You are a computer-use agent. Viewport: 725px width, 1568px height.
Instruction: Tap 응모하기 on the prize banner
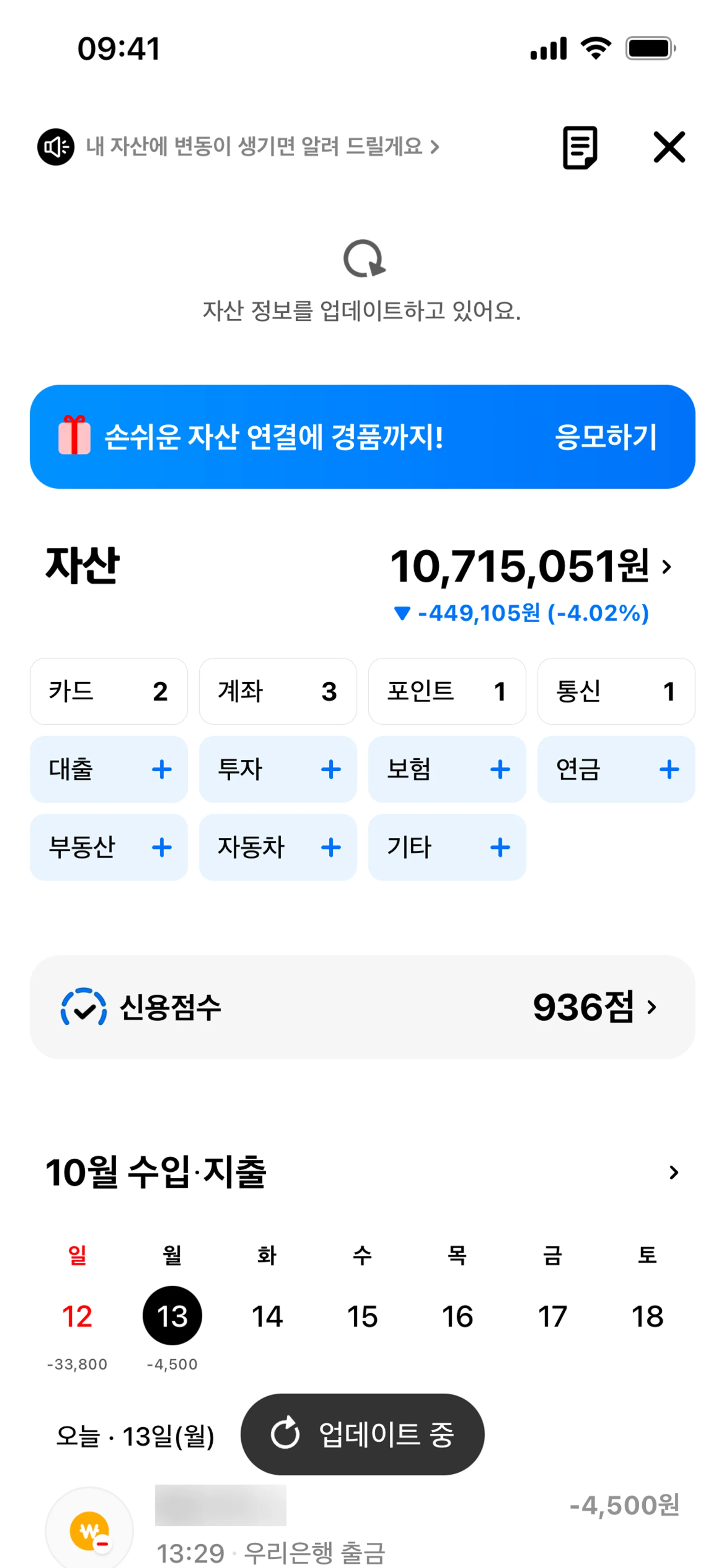pos(605,437)
